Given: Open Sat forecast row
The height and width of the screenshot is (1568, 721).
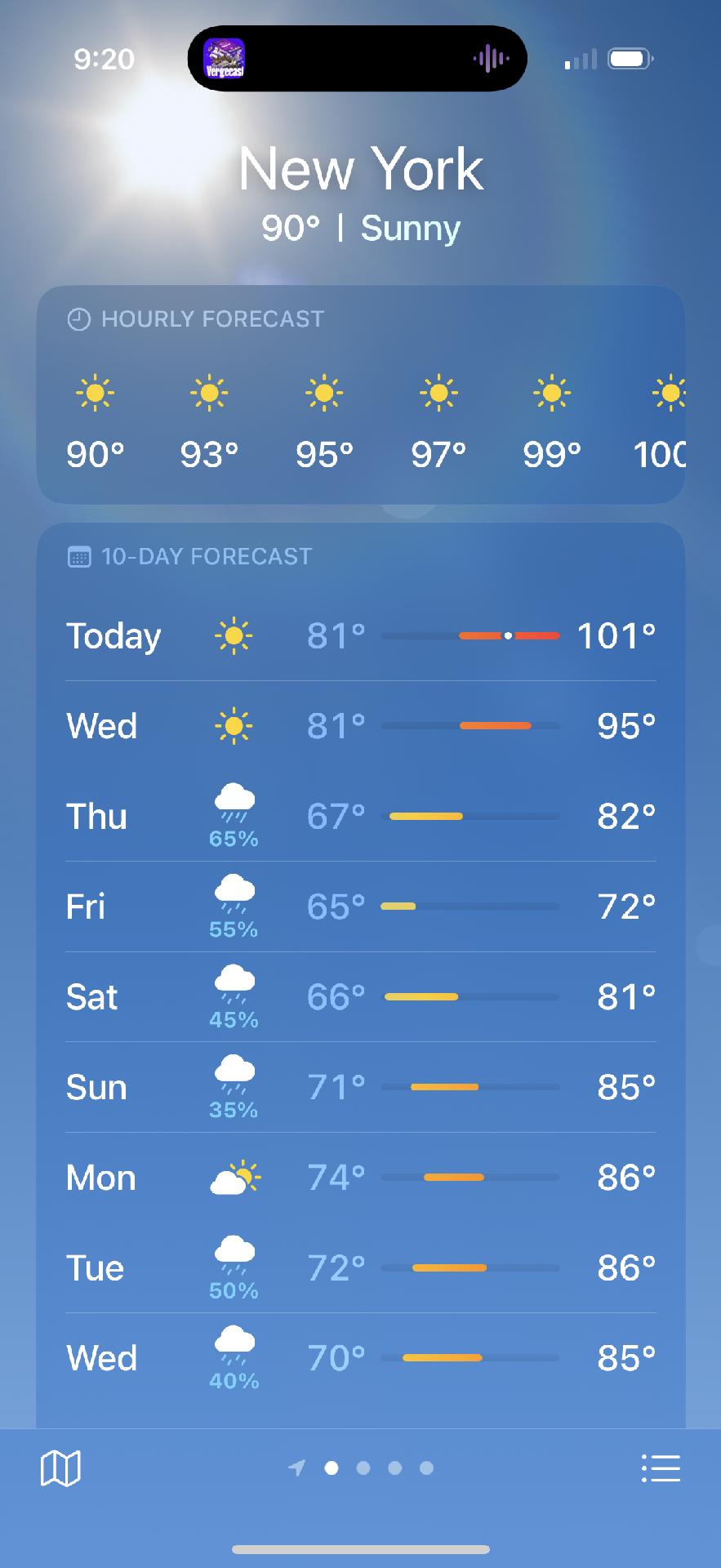Looking at the screenshot, I should click(x=360, y=997).
